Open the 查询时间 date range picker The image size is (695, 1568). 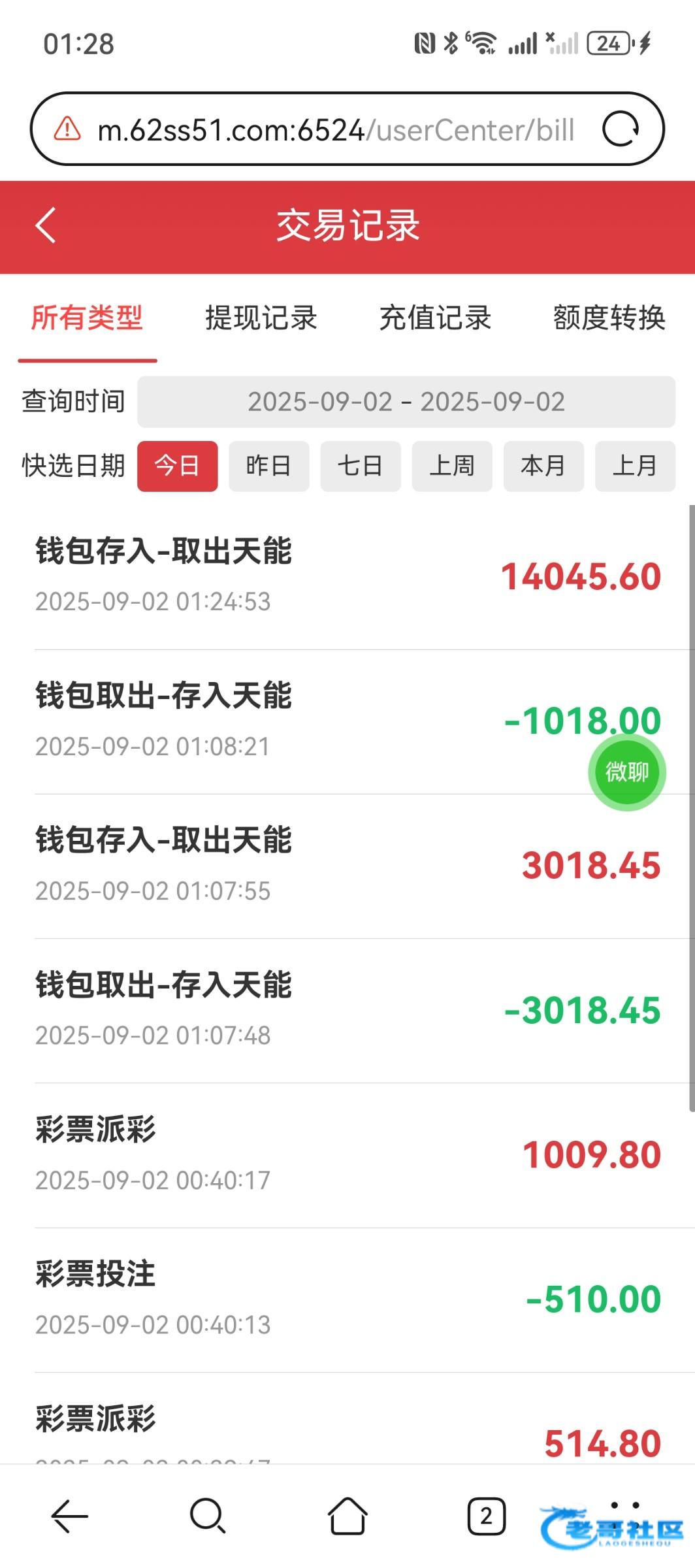point(406,402)
